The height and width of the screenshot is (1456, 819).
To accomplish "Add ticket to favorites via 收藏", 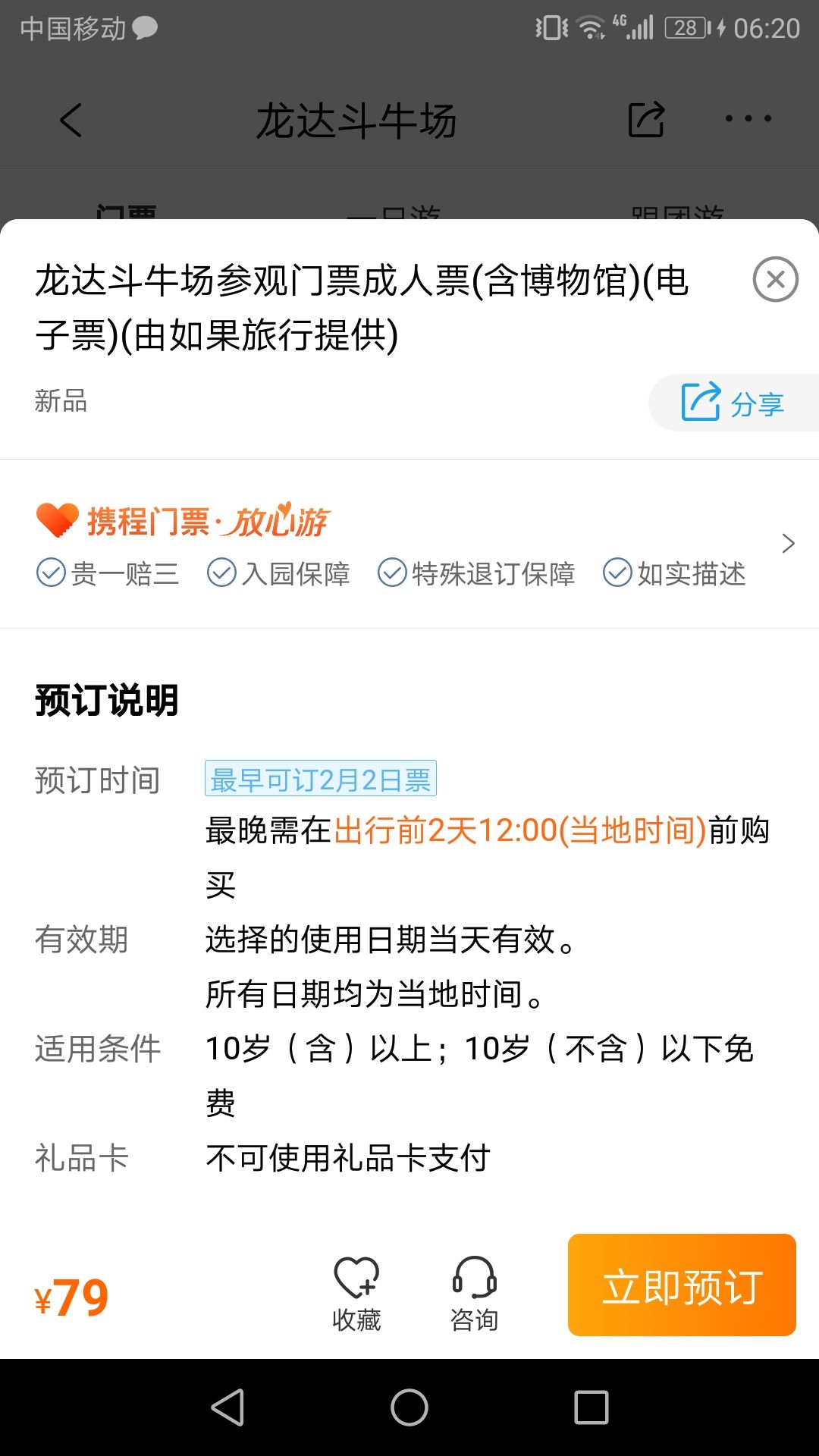I will tap(356, 1294).
